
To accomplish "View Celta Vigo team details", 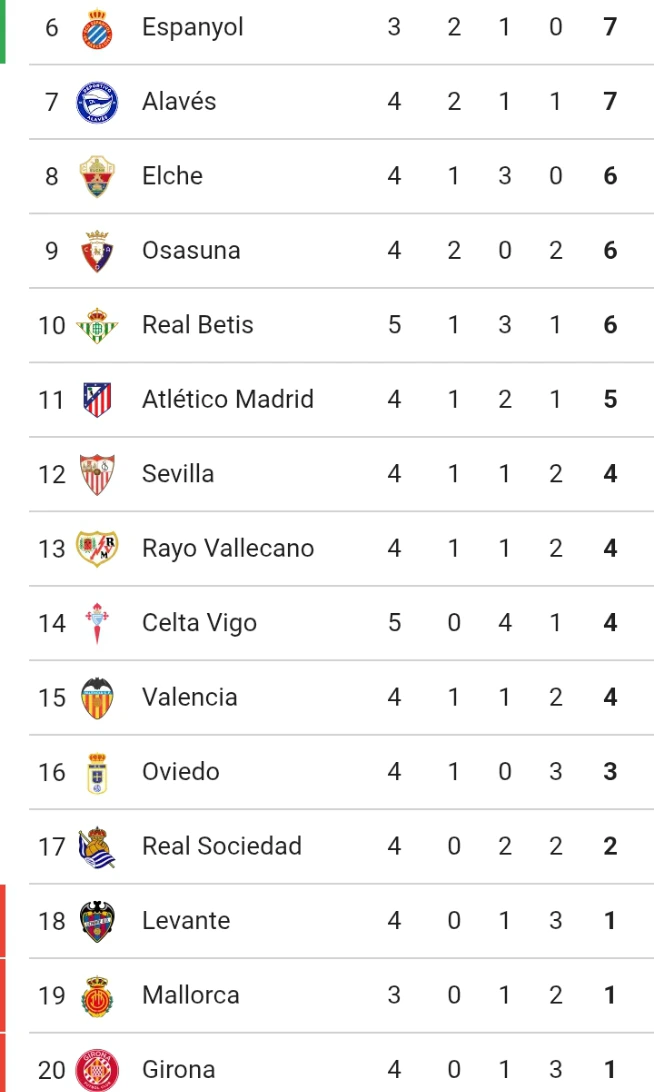I will (341, 623).
